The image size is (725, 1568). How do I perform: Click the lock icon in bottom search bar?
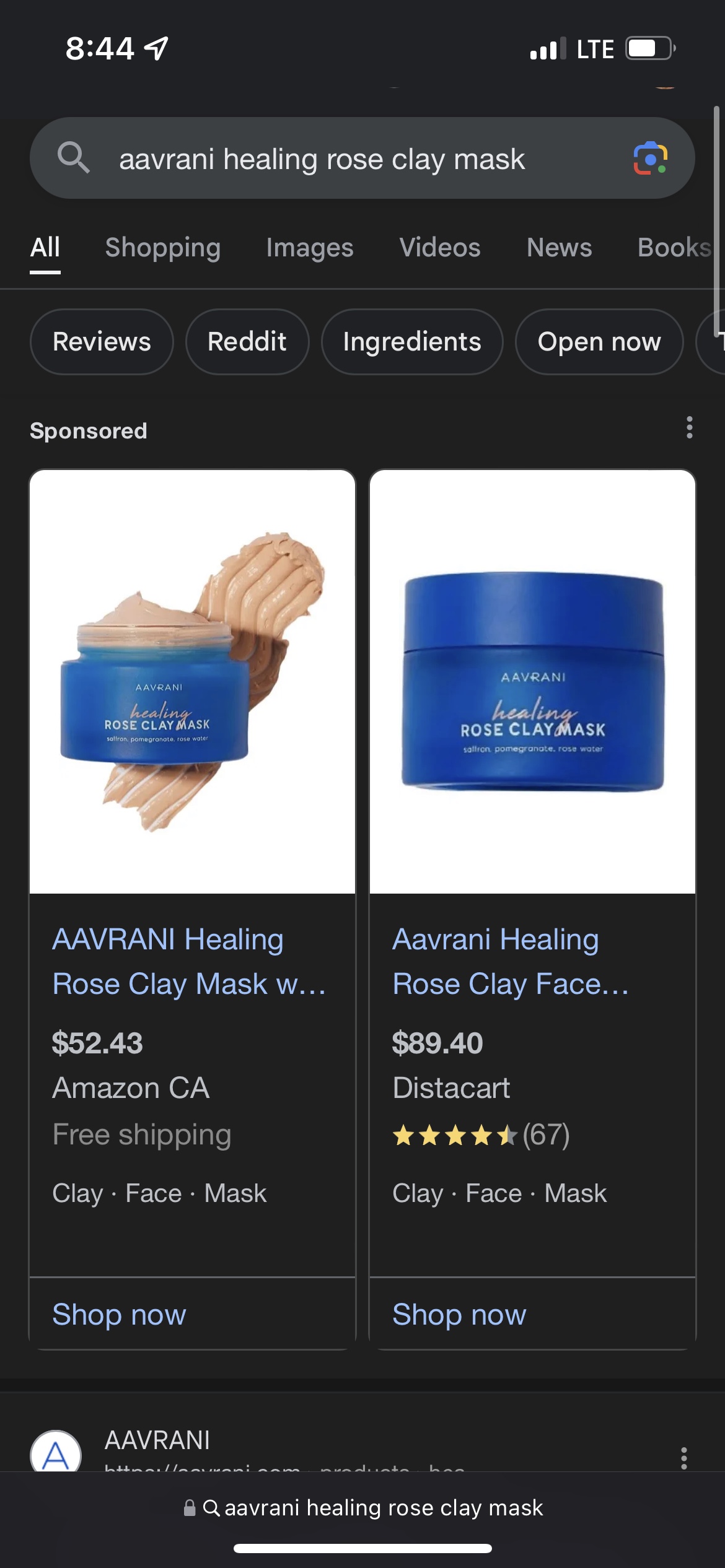189,1509
